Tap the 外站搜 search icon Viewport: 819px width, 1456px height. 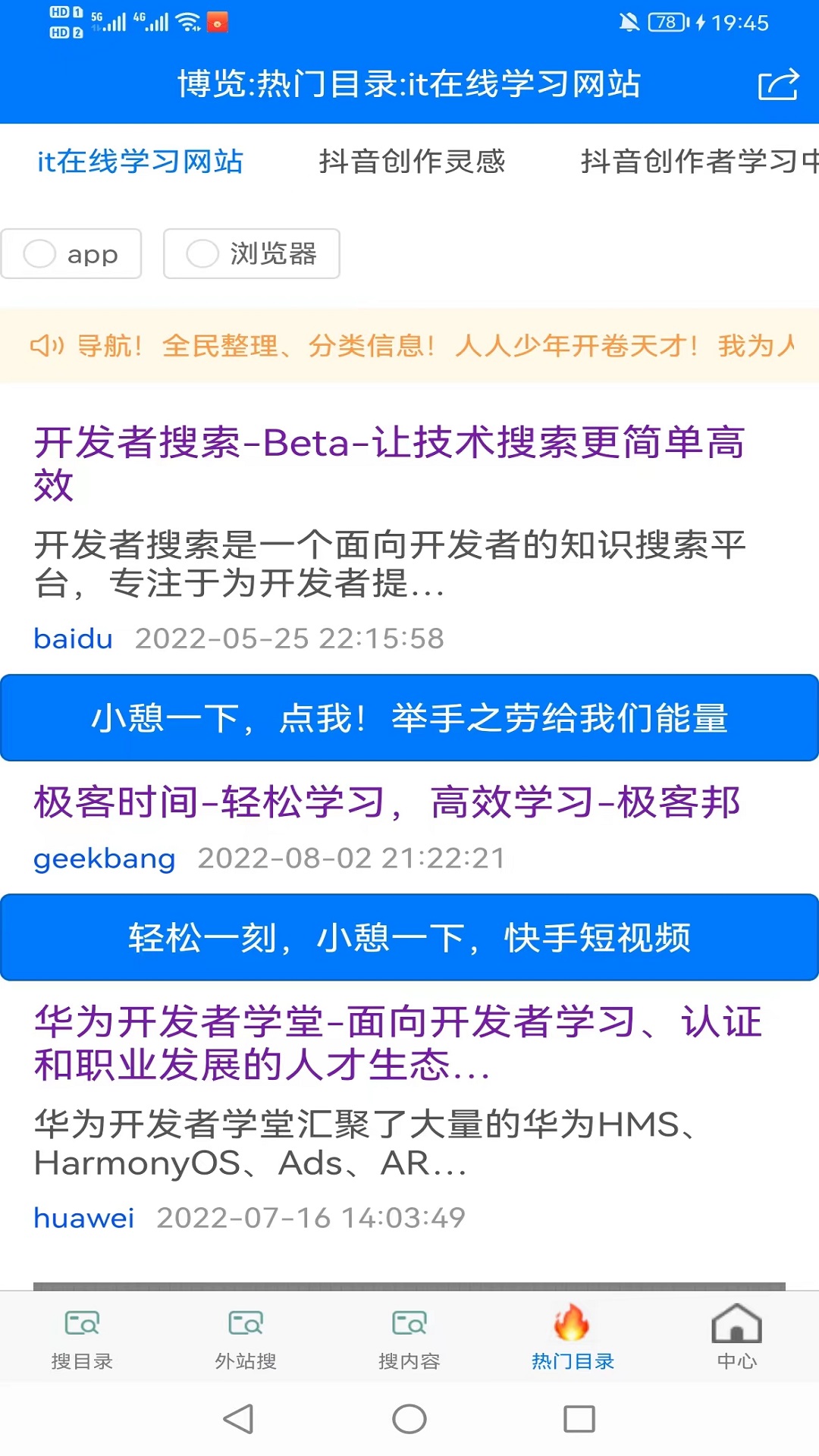pyautogui.click(x=244, y=1323)
